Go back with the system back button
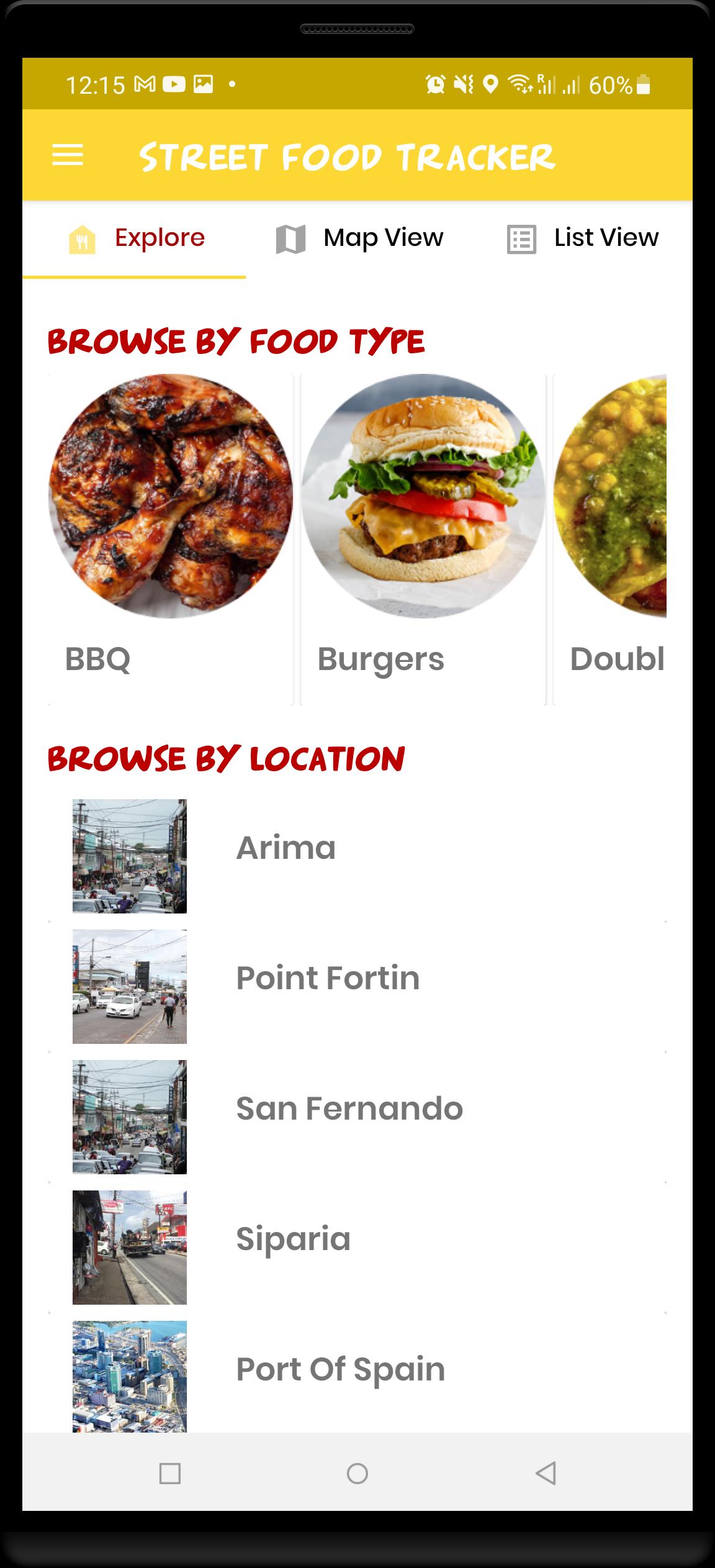This screenshot has height=1568, width=715. click(x=546, y=1473)
